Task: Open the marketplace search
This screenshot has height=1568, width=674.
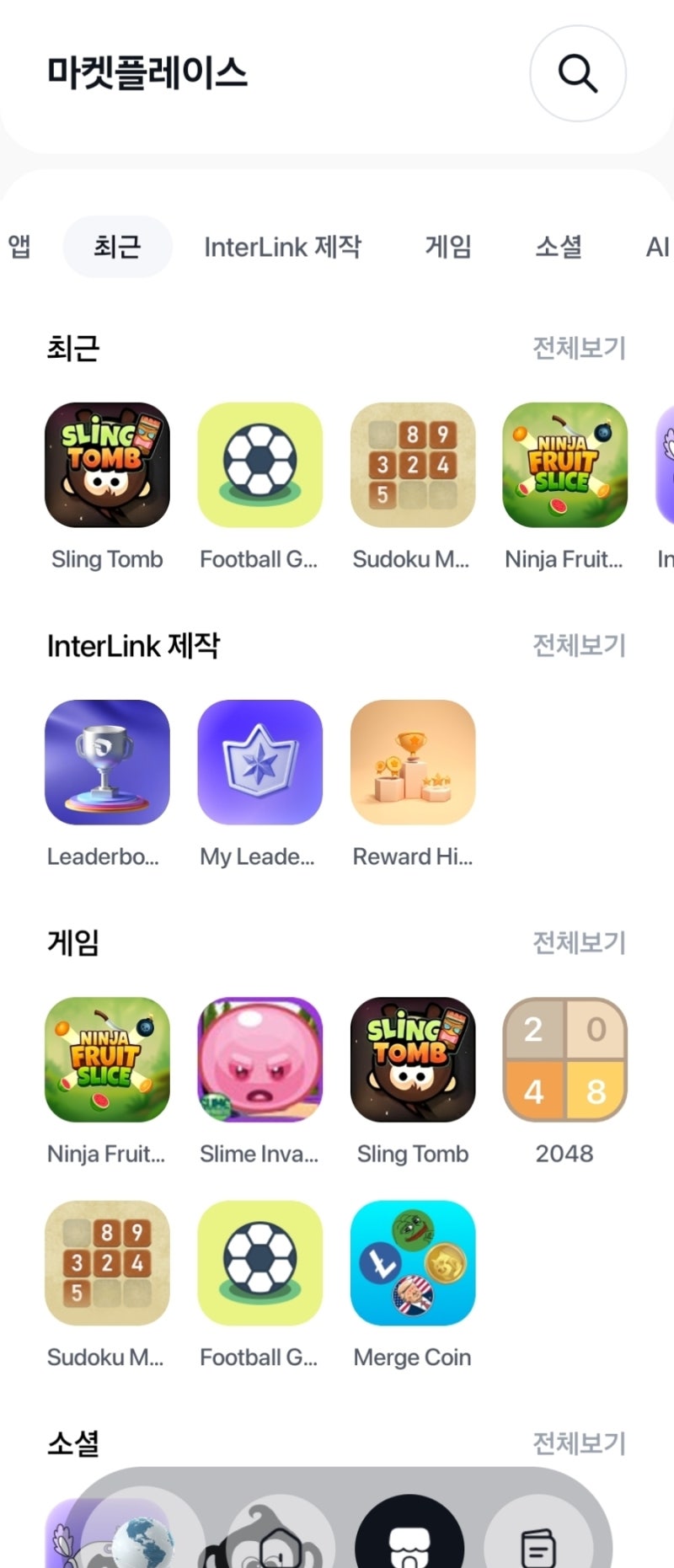Action: (577, 73)
